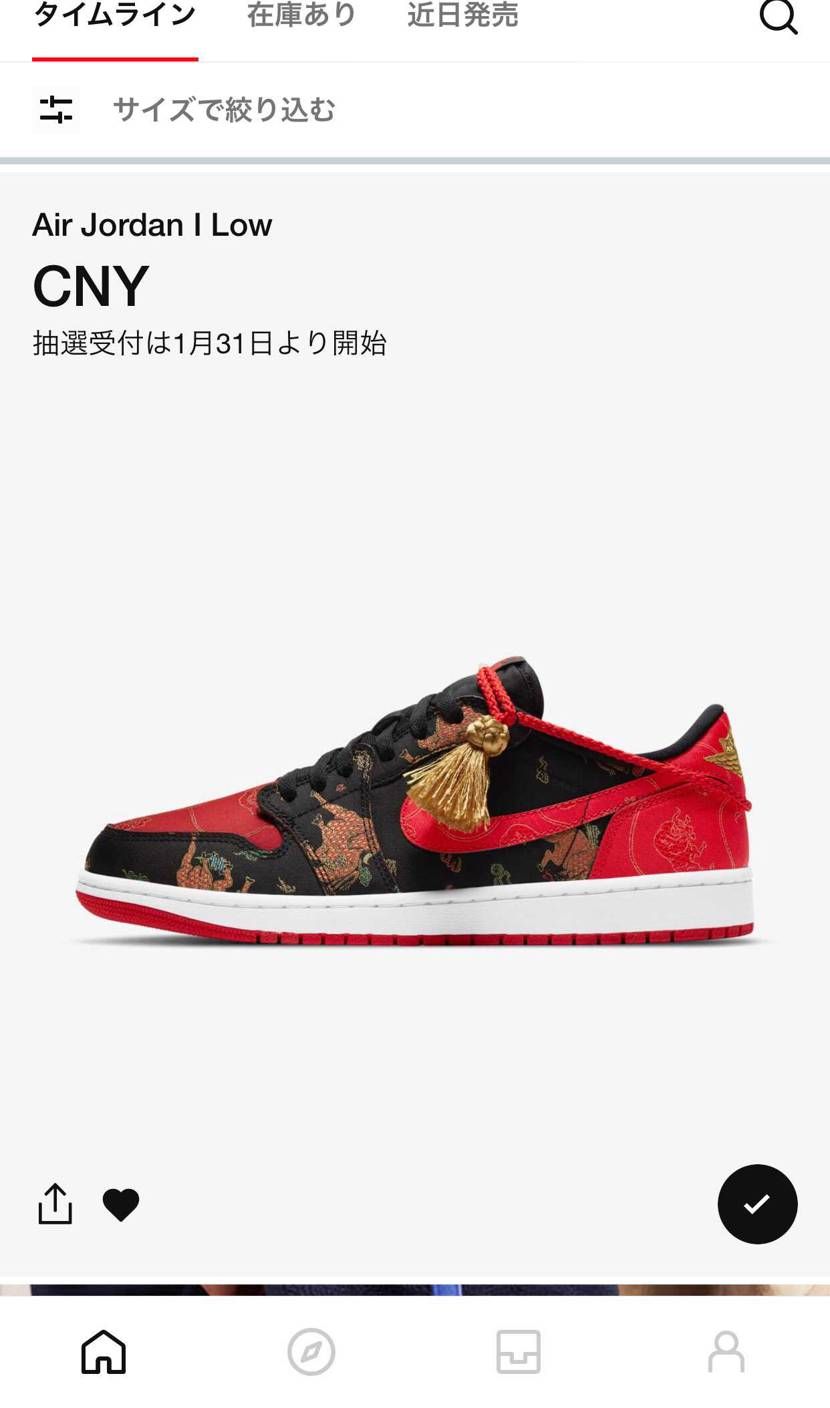Open the サイズで絞り込む size filter
Image resolution: width=830 pixels, height=1408 pixels.
point(223,109)
